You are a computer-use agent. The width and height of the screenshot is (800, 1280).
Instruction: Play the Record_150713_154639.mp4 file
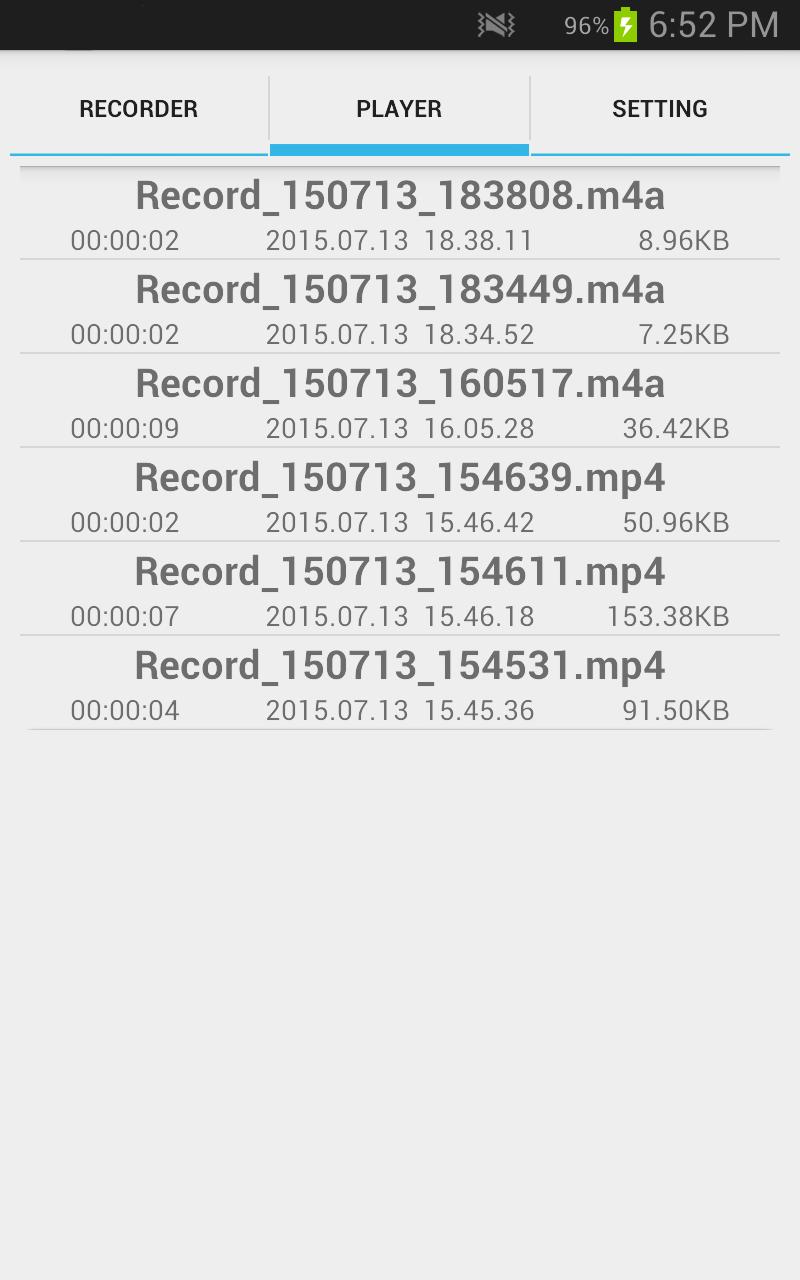point(400,496)
